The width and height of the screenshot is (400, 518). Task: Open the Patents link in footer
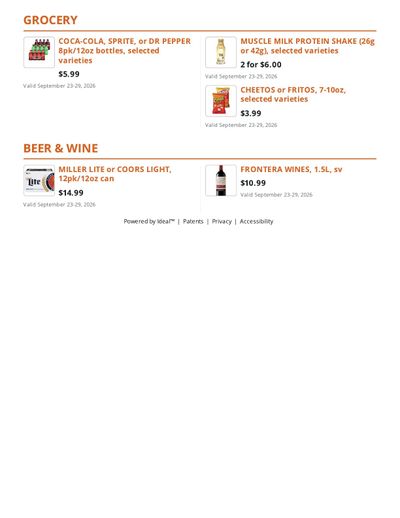193,221
